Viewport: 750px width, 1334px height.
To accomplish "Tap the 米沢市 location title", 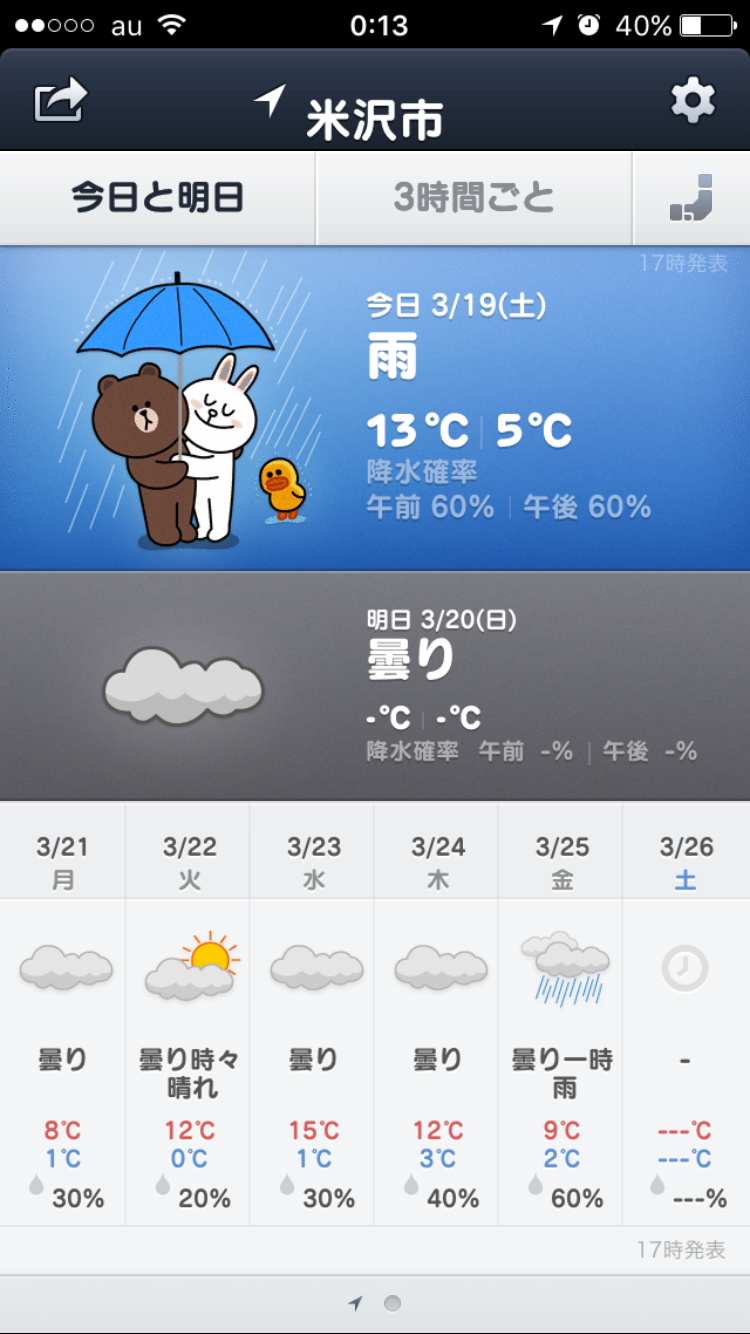I will click(374, 119).
